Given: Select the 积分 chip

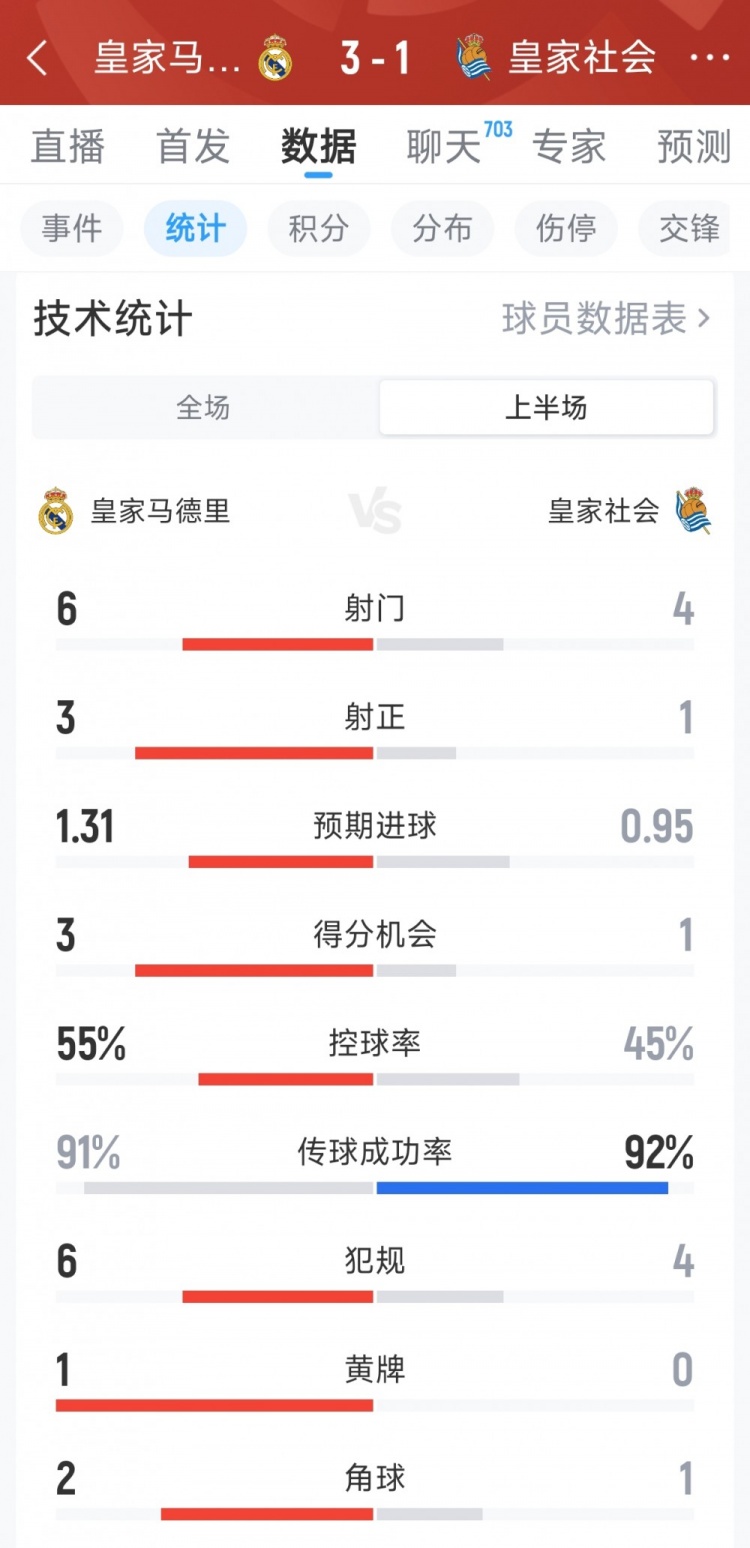Looking at the screenshot, I should [319, 229].
